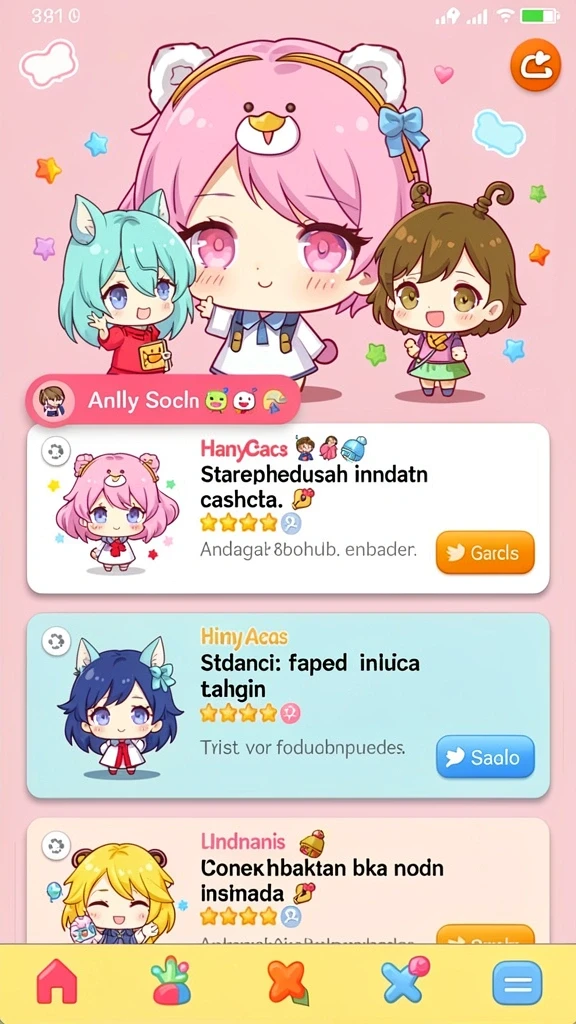Tap the orange Garcls button
The width and height of the screenshot is (576, 1024).
point(485,552)
